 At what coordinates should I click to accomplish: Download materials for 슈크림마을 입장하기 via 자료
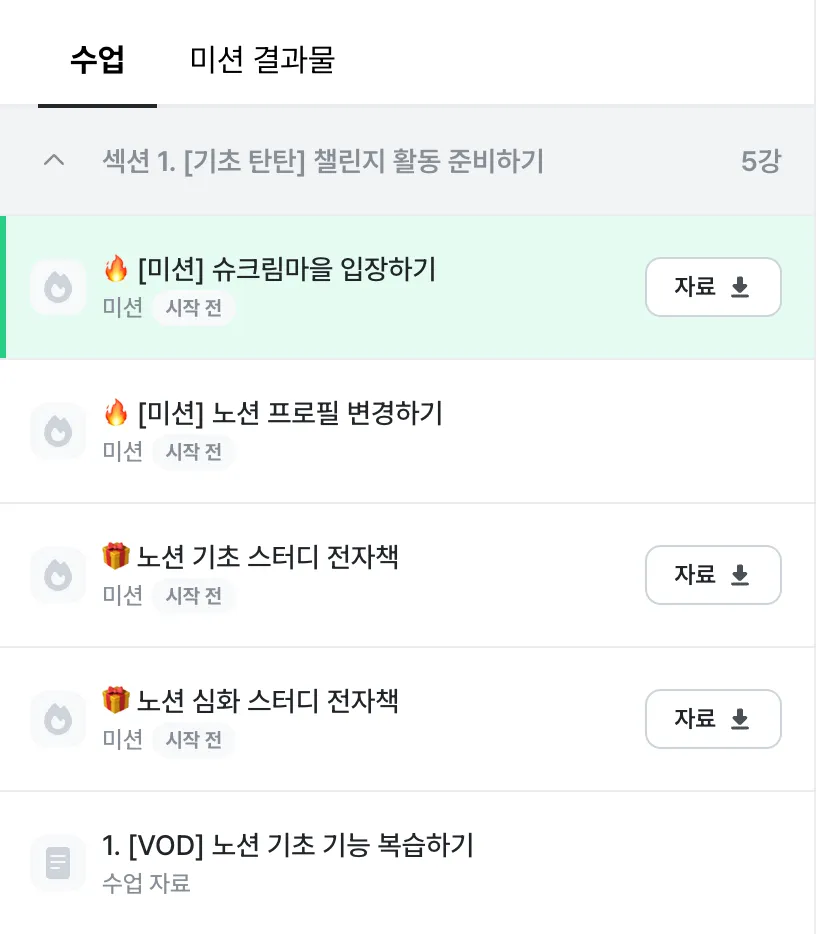(x=713, y=287)
